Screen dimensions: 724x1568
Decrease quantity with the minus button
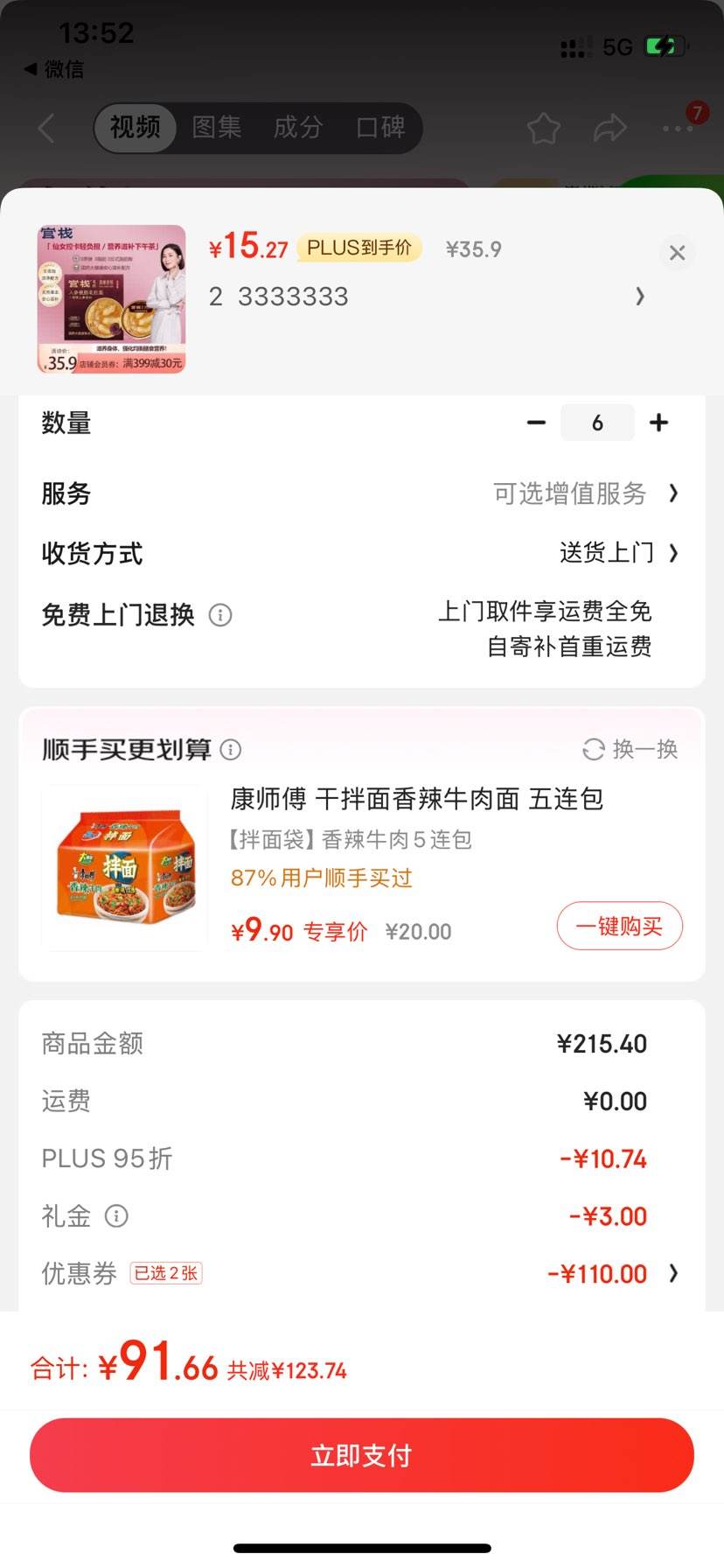[536, 422]
